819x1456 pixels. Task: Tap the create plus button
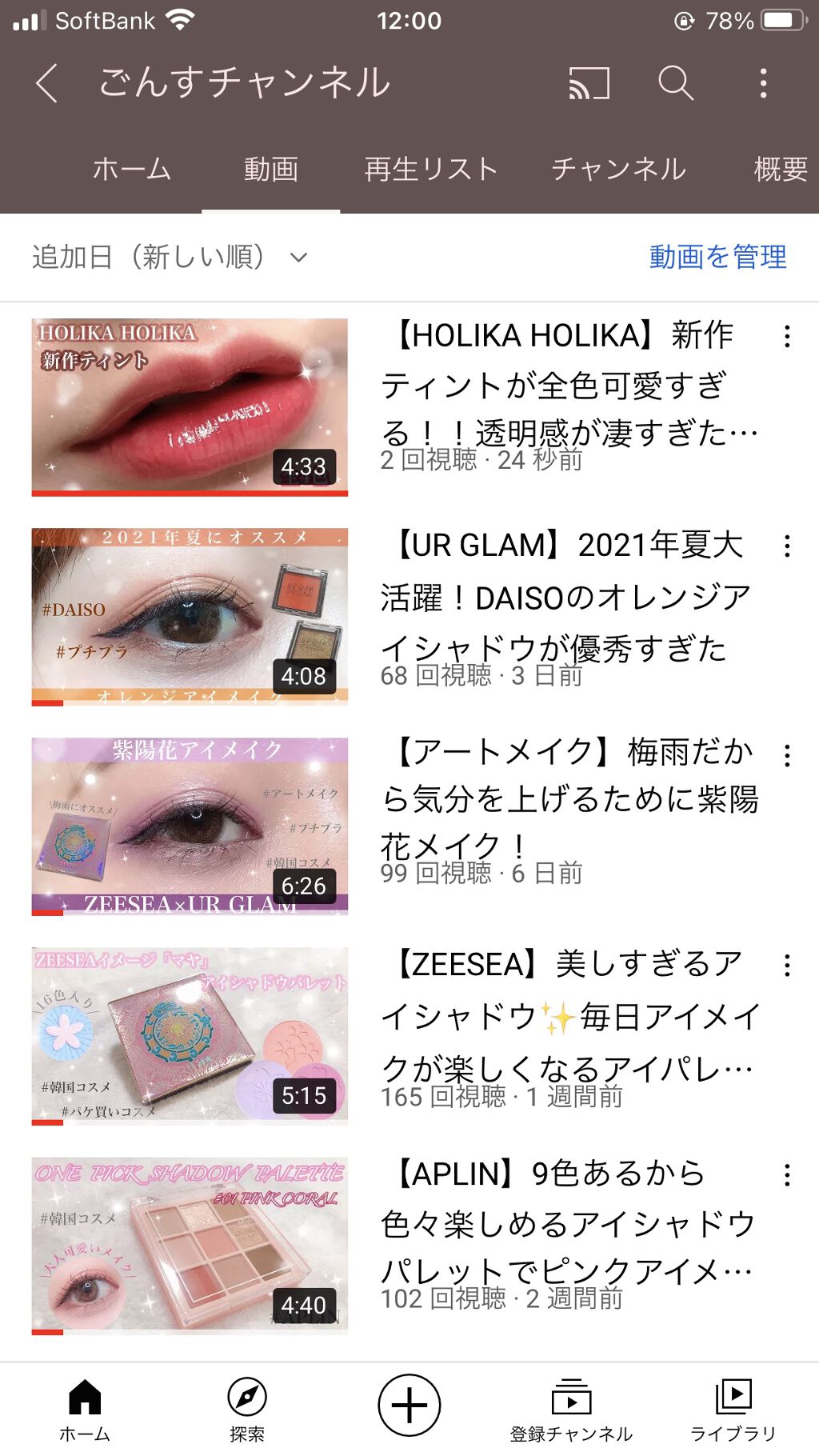pos(409,1406)
